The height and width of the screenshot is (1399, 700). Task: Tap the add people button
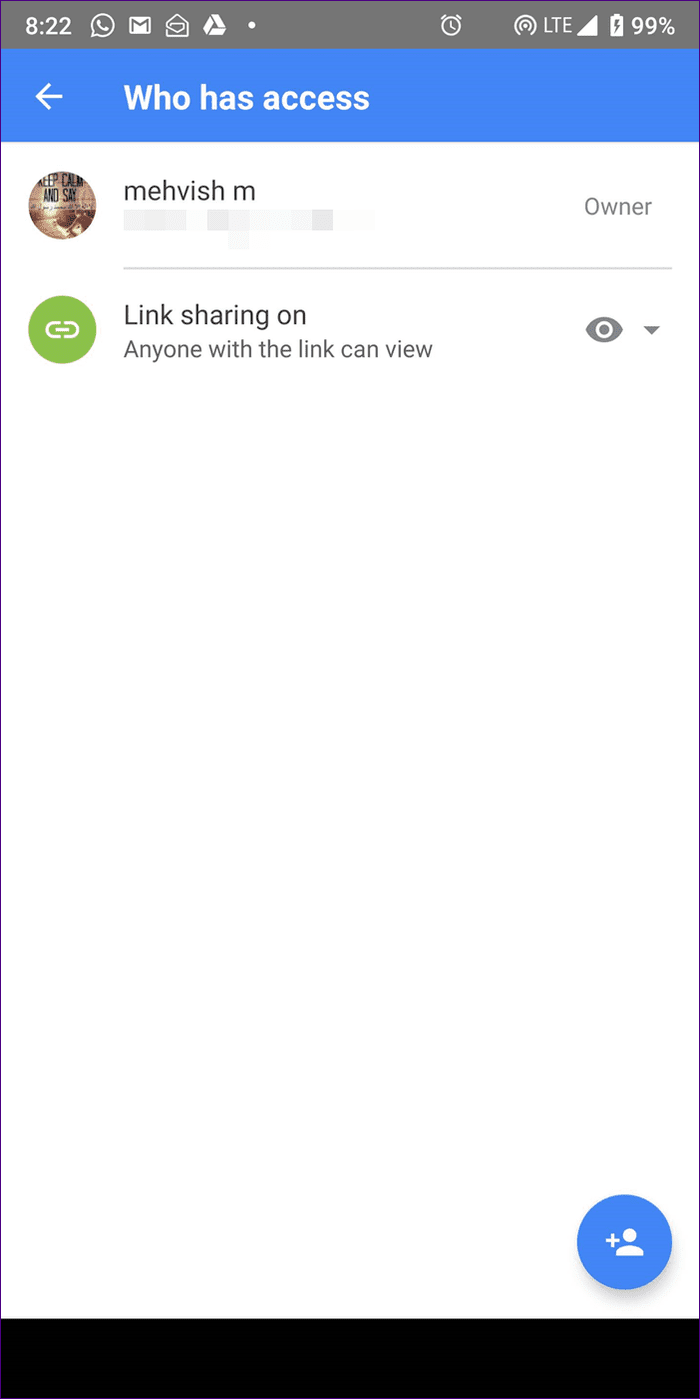tap(624, 1242)
